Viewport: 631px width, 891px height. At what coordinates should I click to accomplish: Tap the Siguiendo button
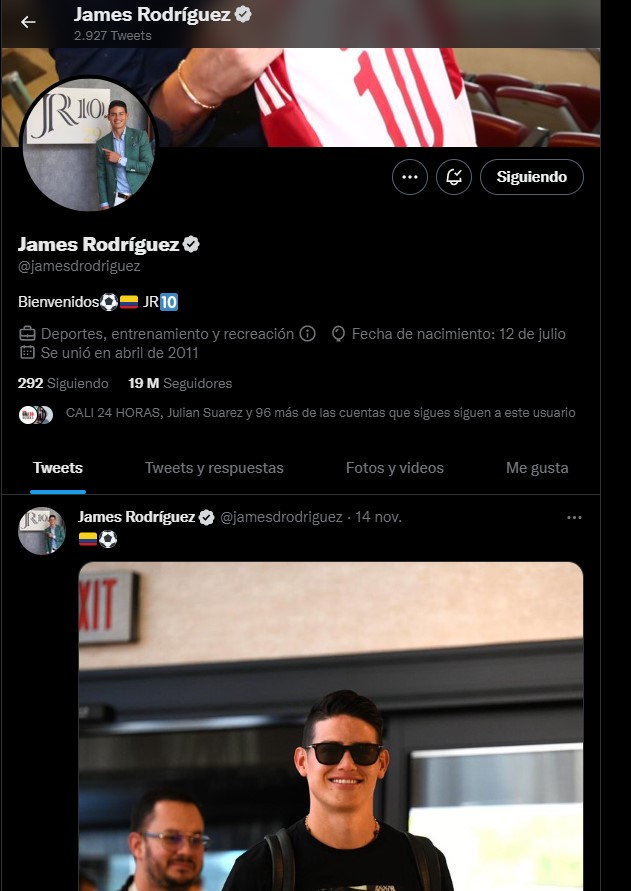[x=531, y=177]
